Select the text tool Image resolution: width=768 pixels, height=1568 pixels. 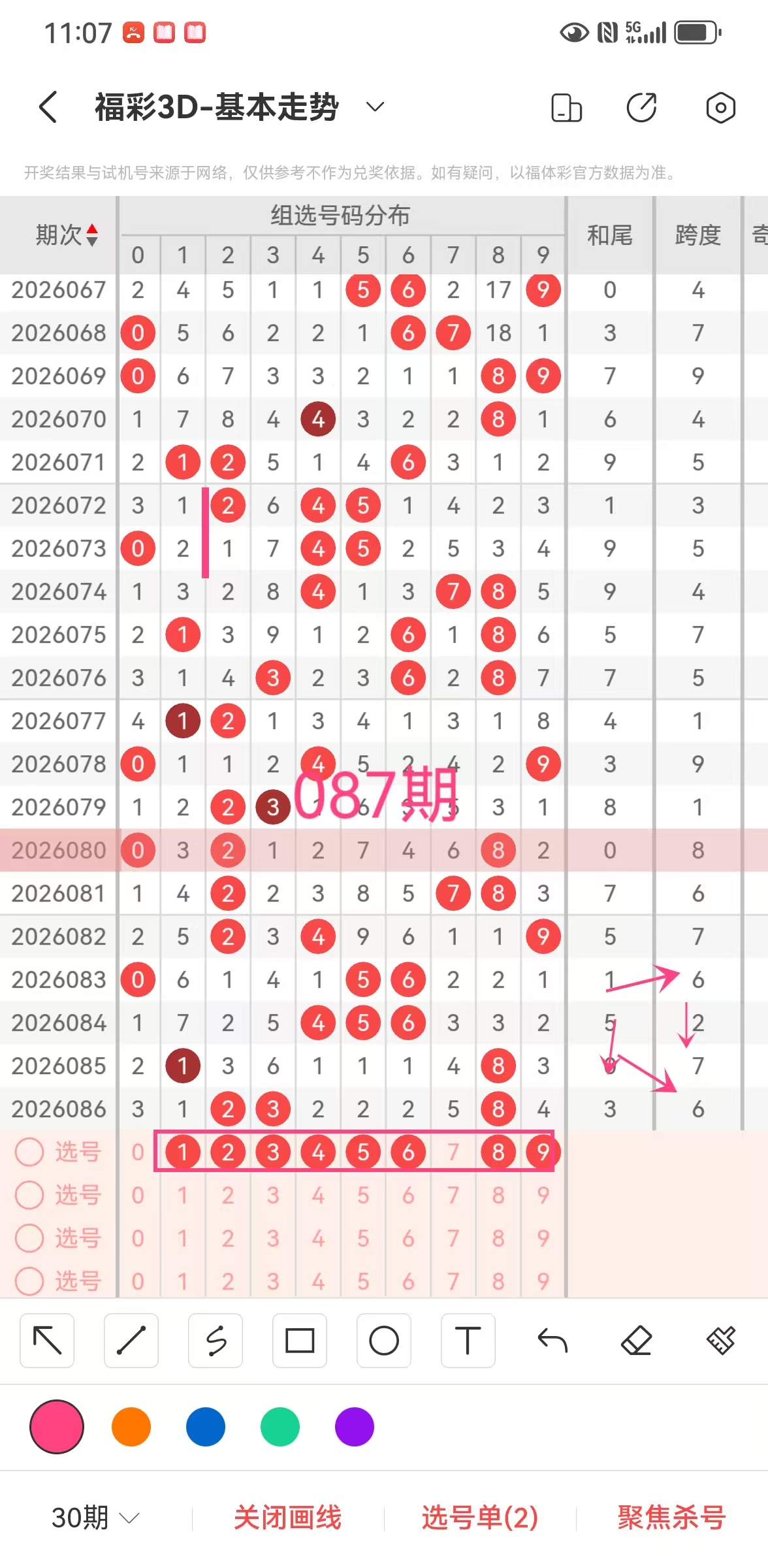point(468,1341)
